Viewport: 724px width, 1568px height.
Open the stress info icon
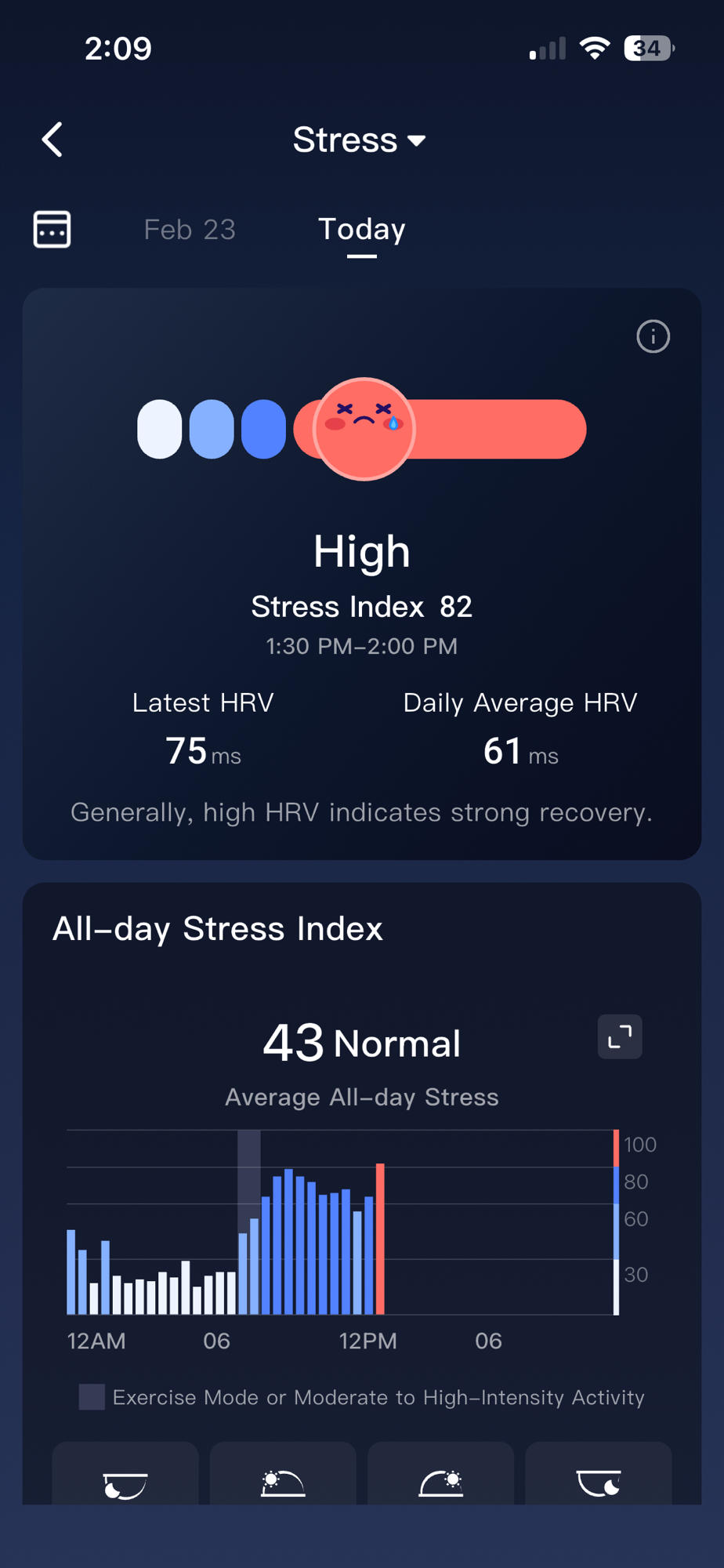[653, 336]
